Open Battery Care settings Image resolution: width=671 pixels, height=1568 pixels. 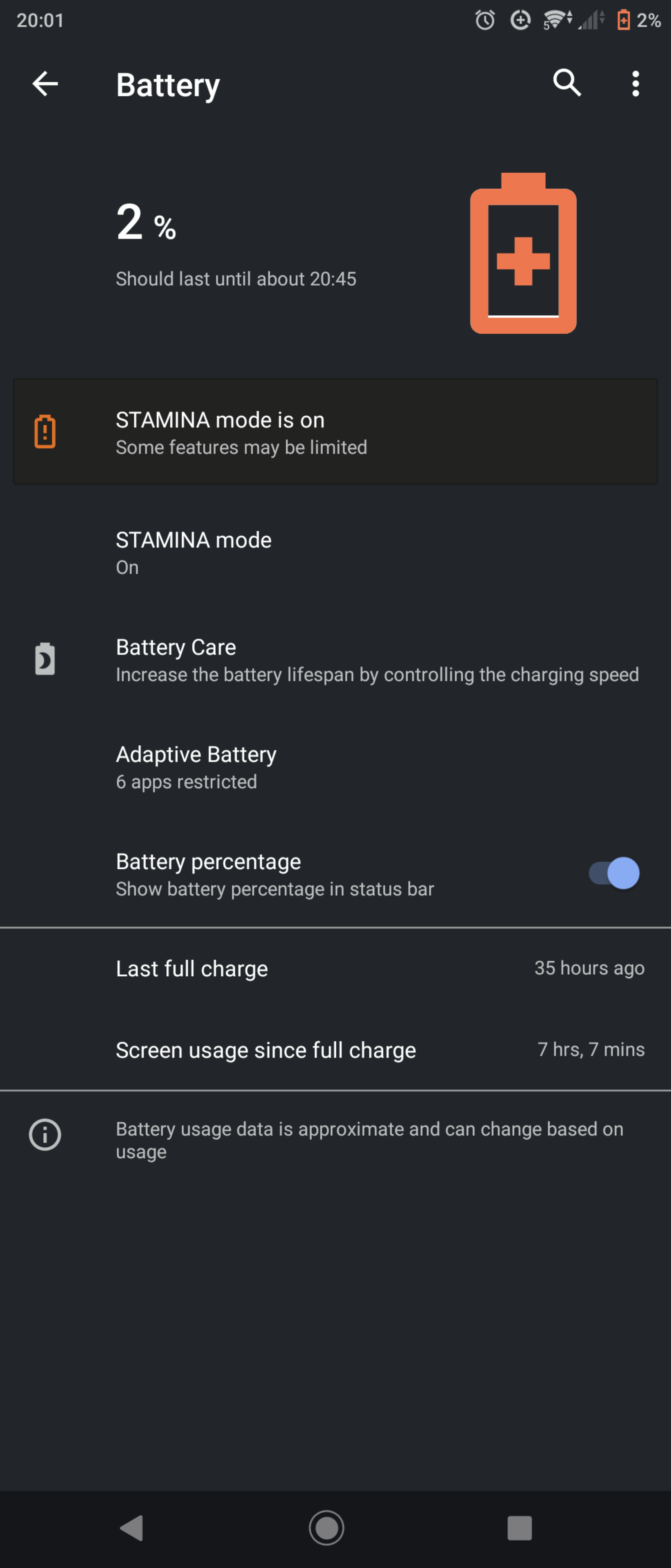click(335, 660)
